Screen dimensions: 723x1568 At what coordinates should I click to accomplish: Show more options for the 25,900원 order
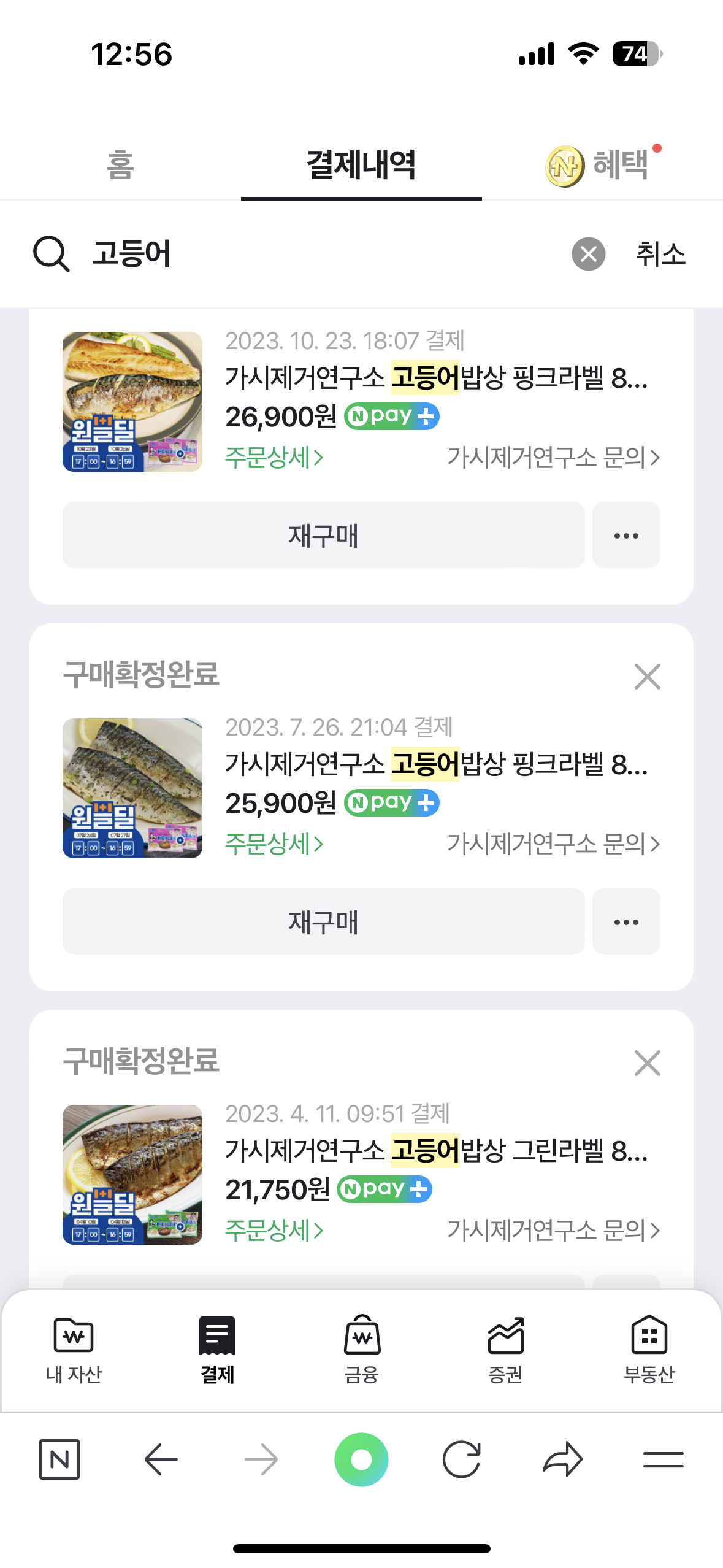pos(625,922)
